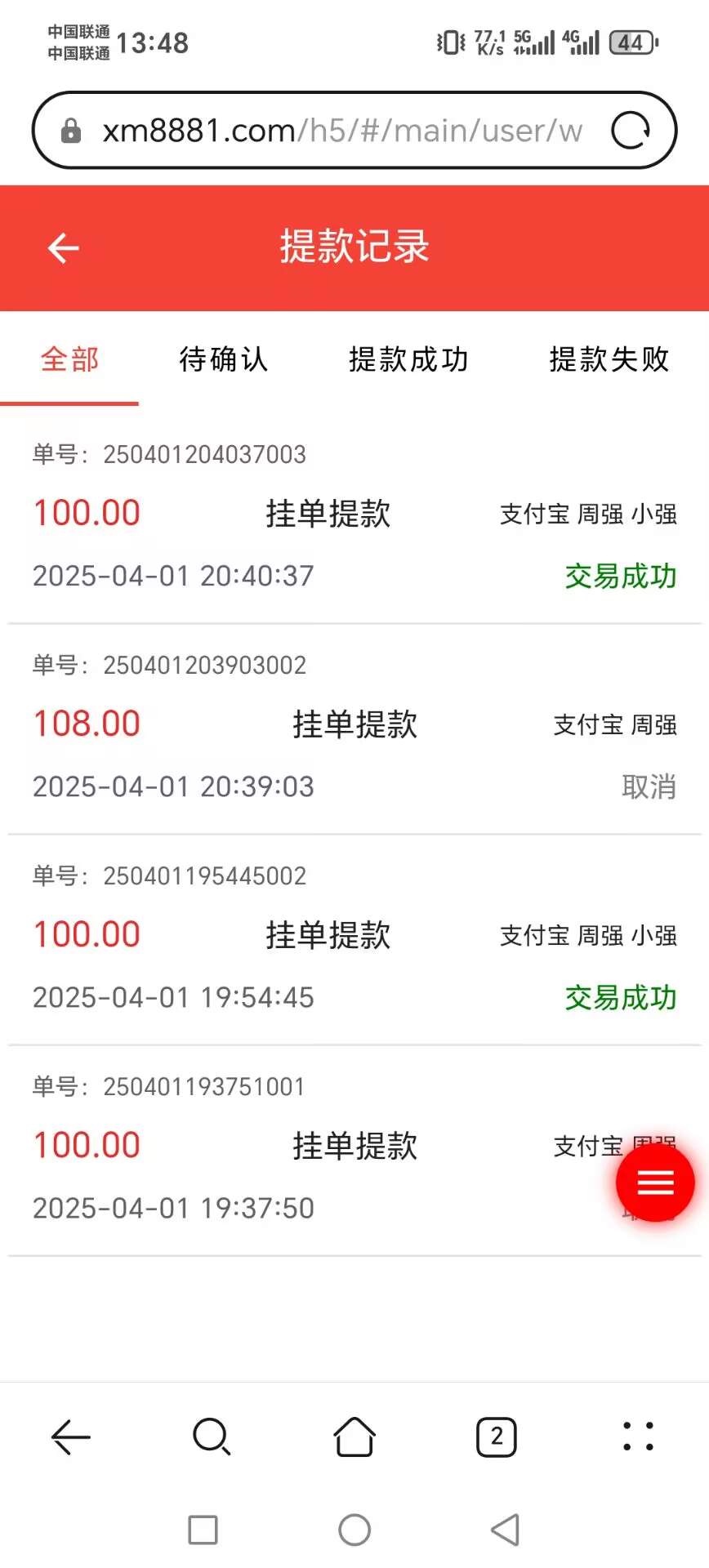Switch to the 全部 tab
This screenshot has height=1568, width=709.
coord(69,359)
